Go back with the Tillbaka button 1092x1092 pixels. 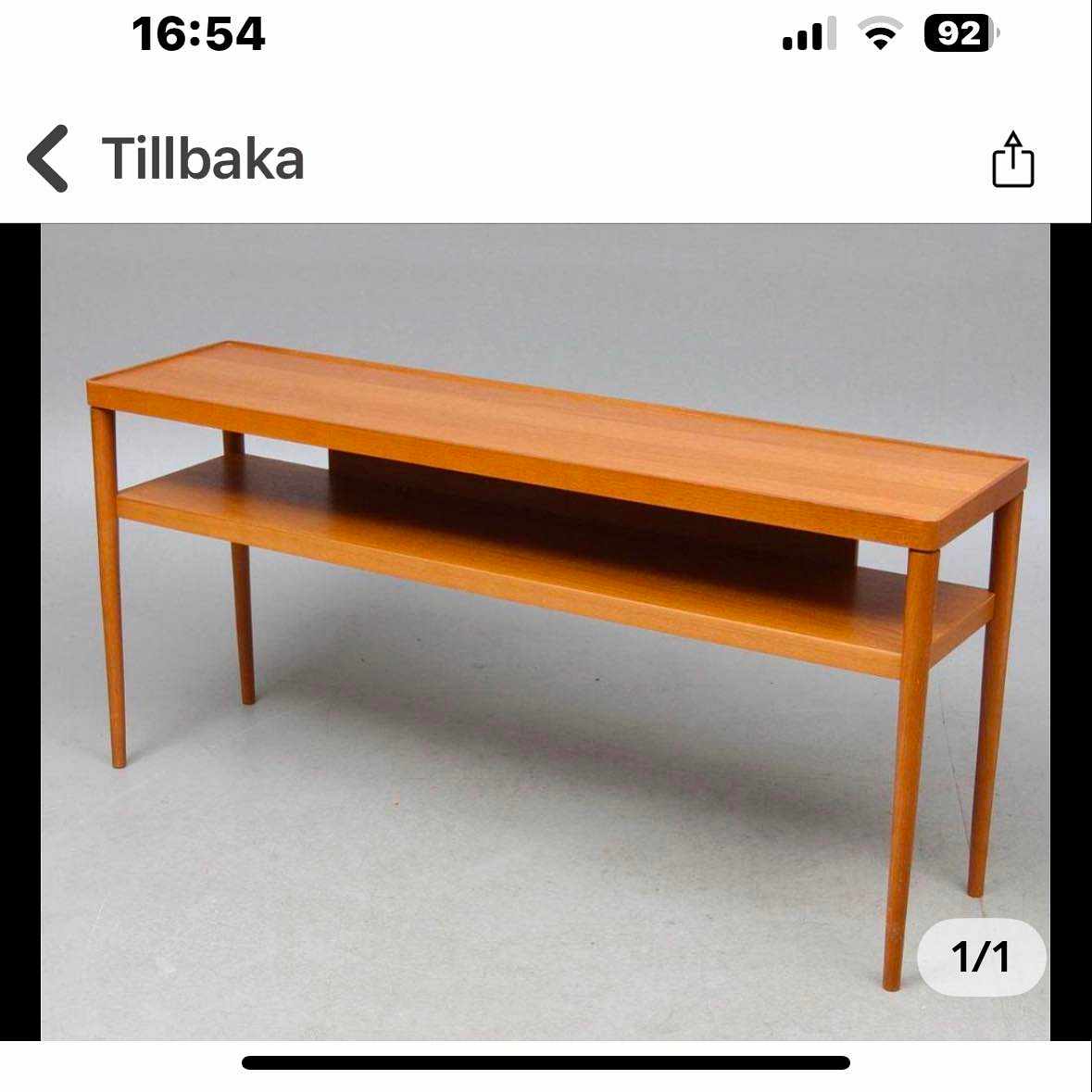pos(167,158)
